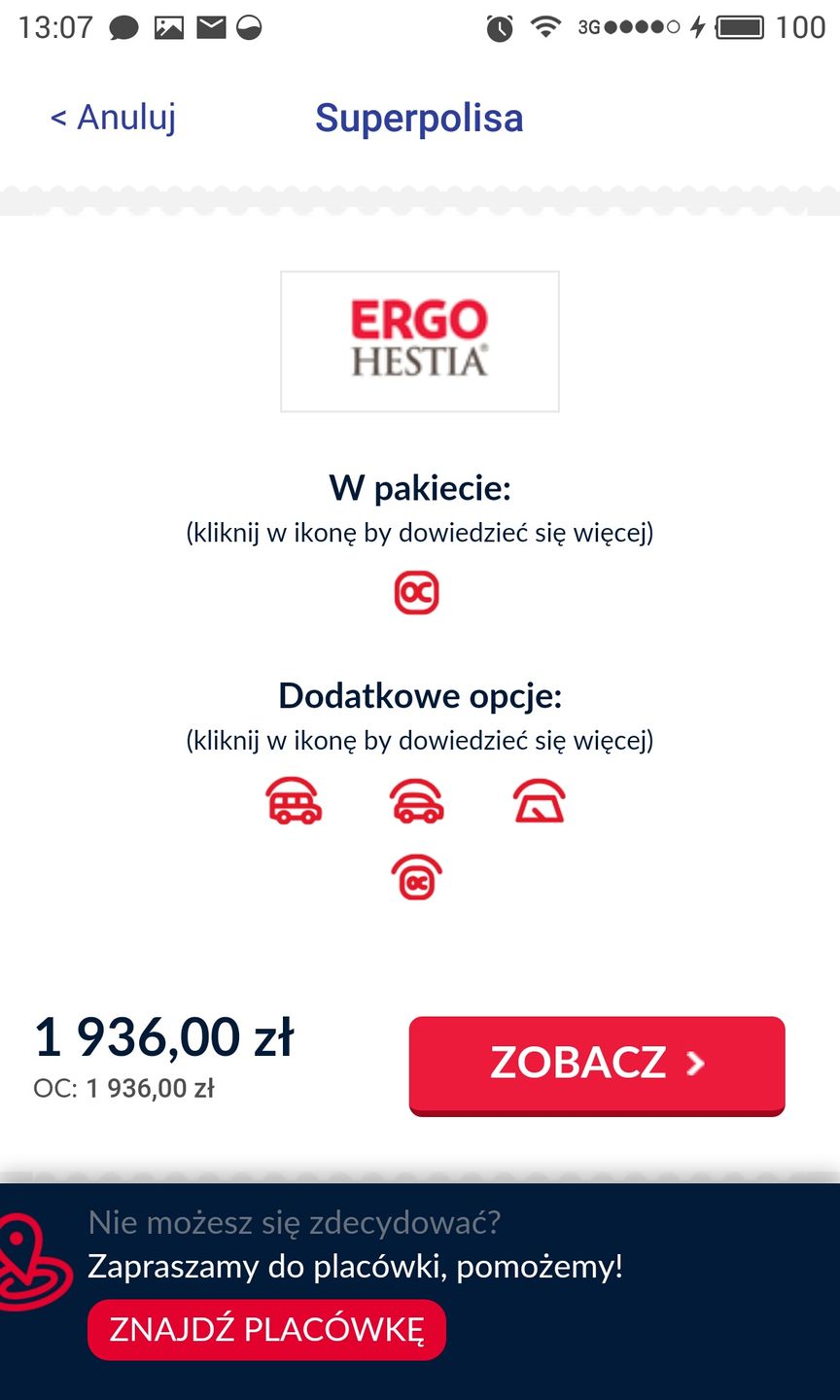The height and width of the screenshot is (1400, 840).
Task: Go back using the Anuluj link
Action: point(112,118)
